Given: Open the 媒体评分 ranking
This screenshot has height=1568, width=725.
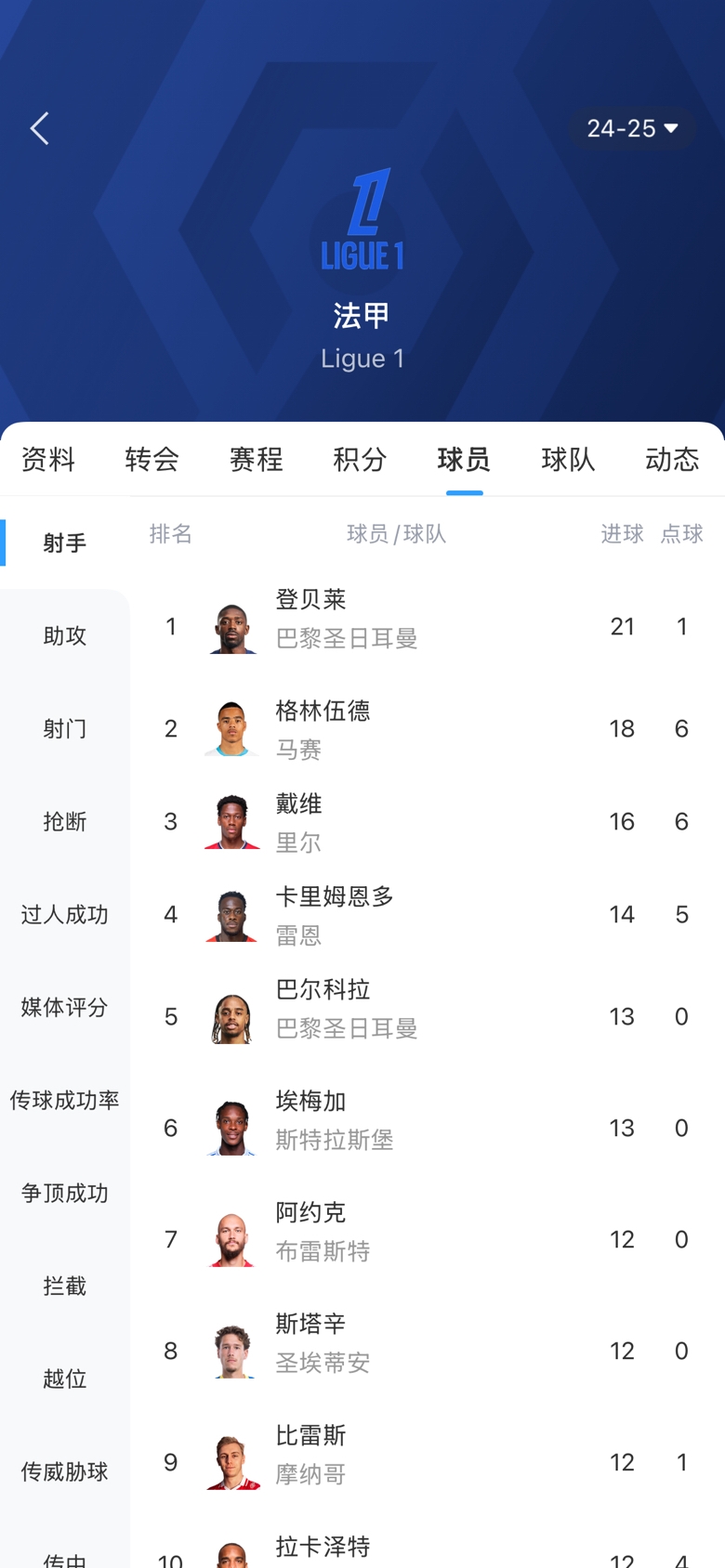Looking at the screenshot, I should (x=65, y=1007).
